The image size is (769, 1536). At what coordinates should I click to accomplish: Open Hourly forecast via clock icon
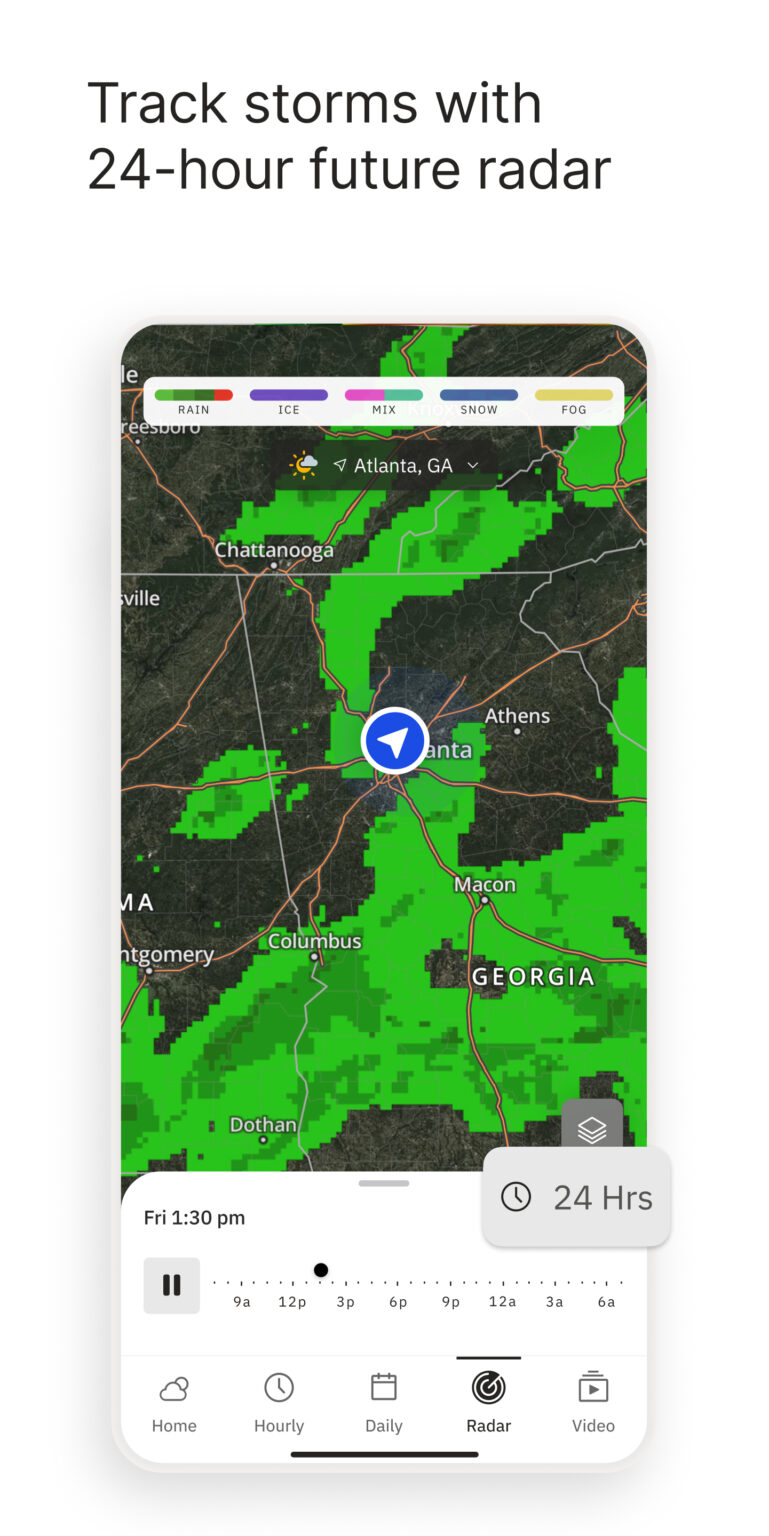(x=278, y=1388)
